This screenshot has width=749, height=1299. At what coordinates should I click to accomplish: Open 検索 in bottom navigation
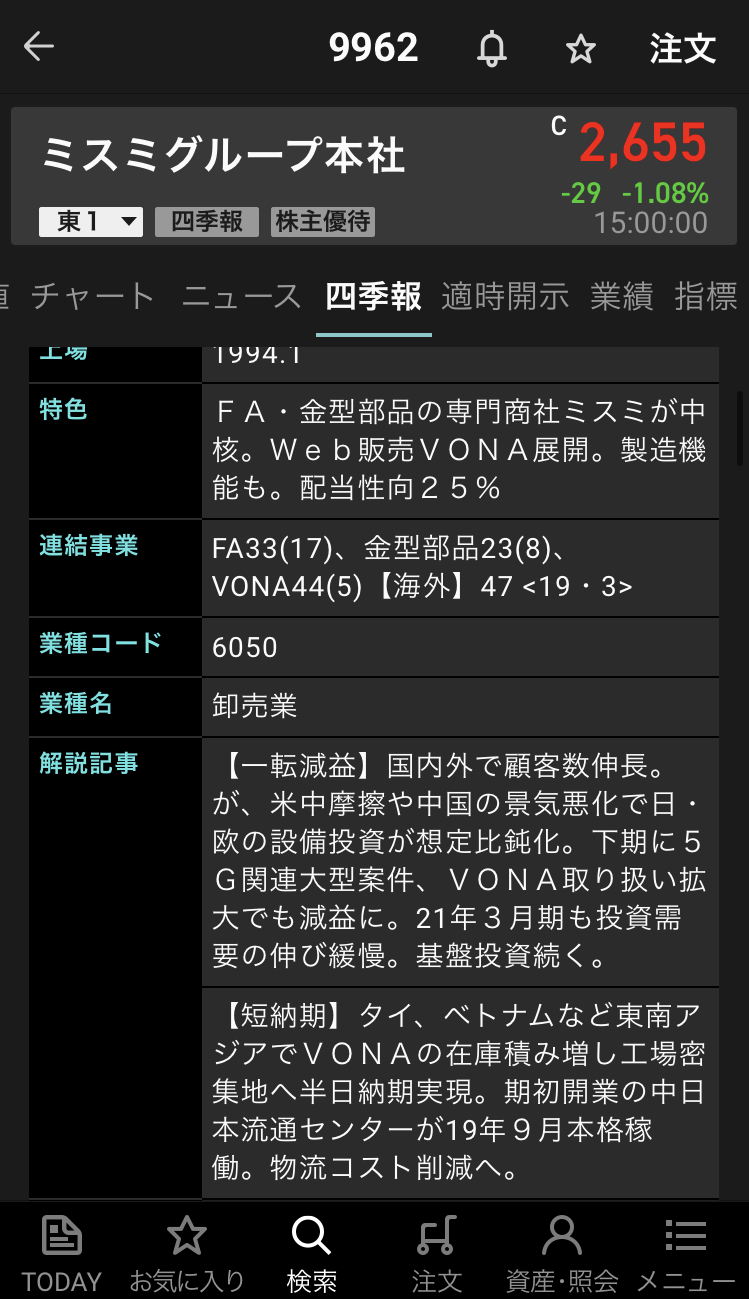click(311, 1252)
